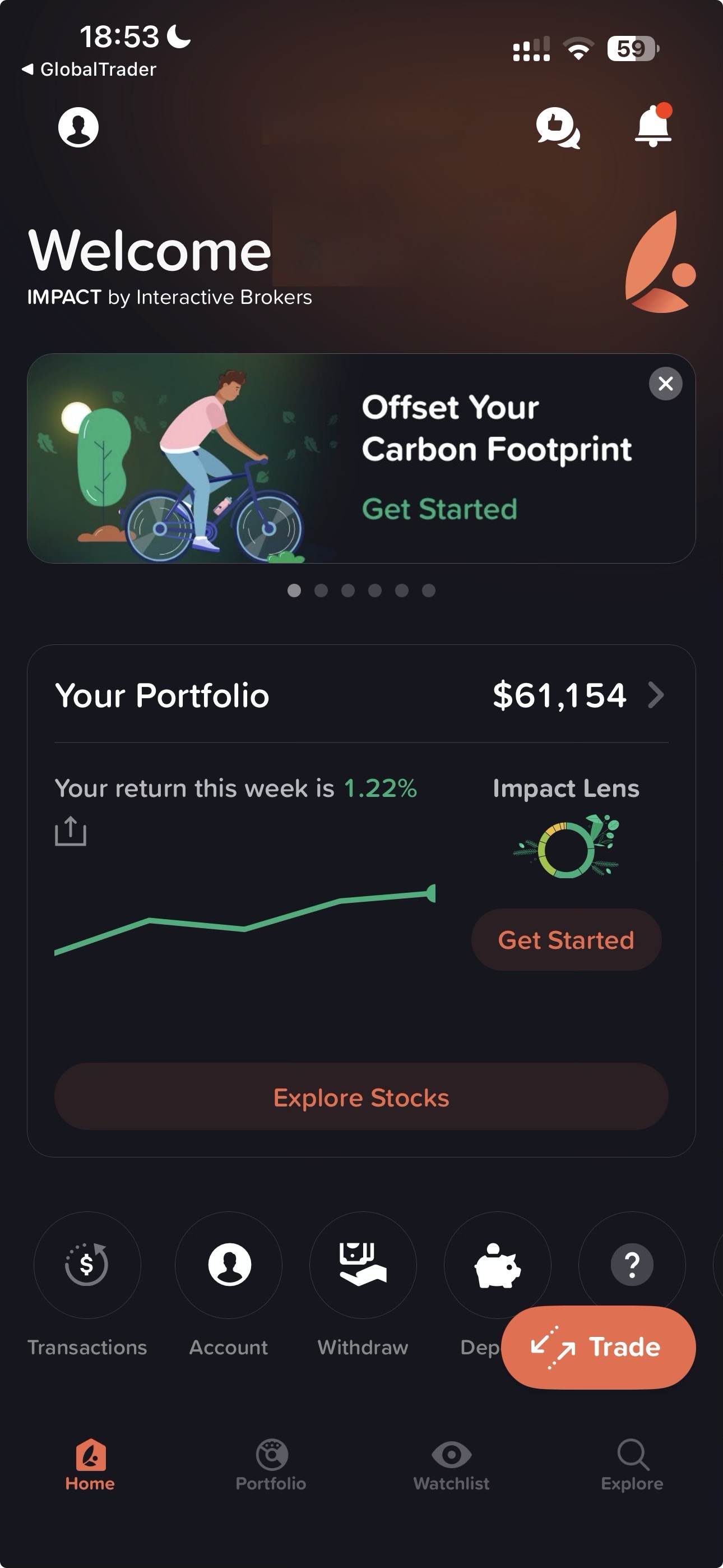Select the Withdraw shortcut

[x=363, y=1265]
